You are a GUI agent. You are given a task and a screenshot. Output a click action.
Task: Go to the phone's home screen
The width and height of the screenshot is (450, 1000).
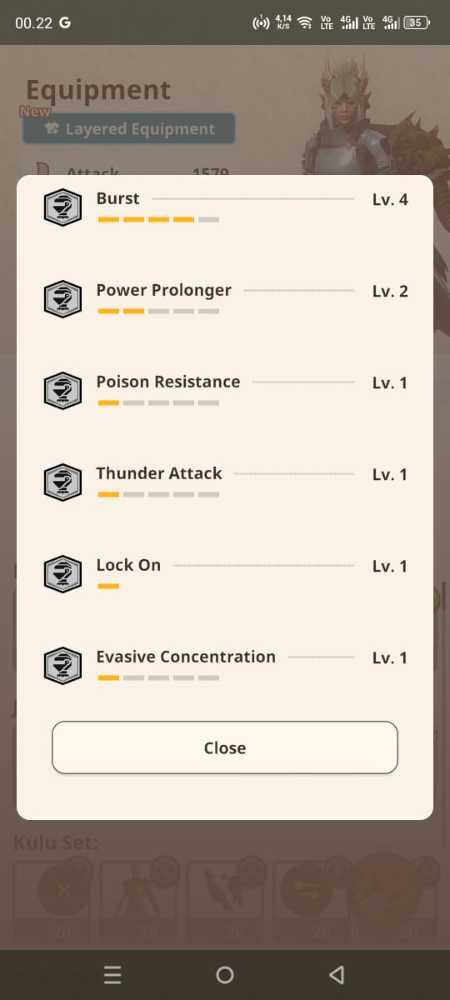(224, 974)
